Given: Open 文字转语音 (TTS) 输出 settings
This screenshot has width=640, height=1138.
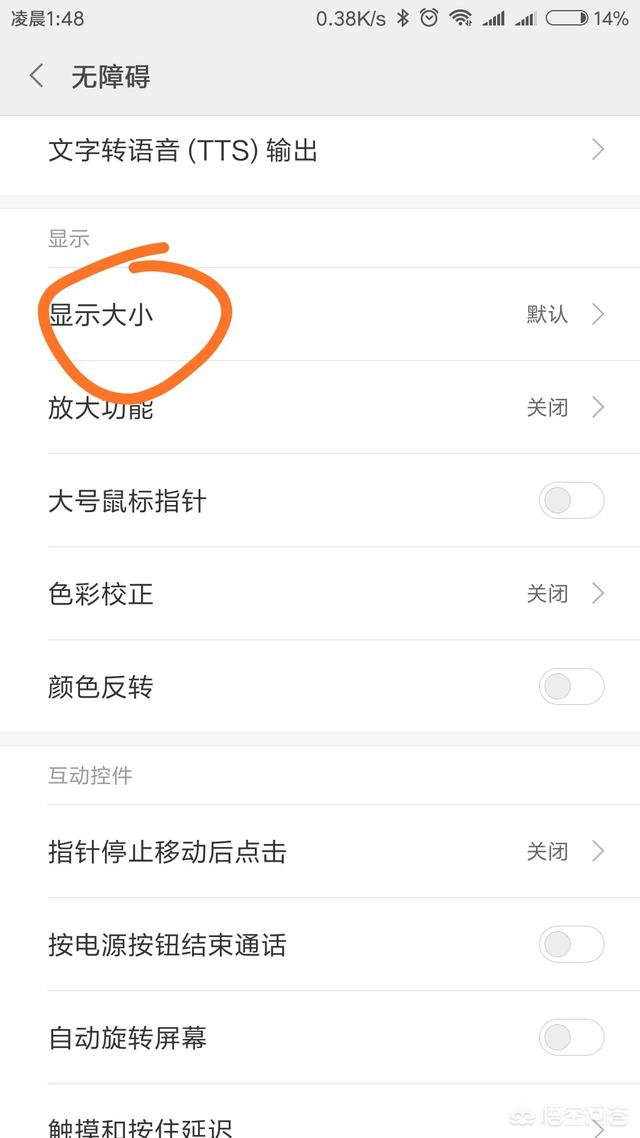Looking at the screenshot, I should pyautogui.click(x=320, y=151).
